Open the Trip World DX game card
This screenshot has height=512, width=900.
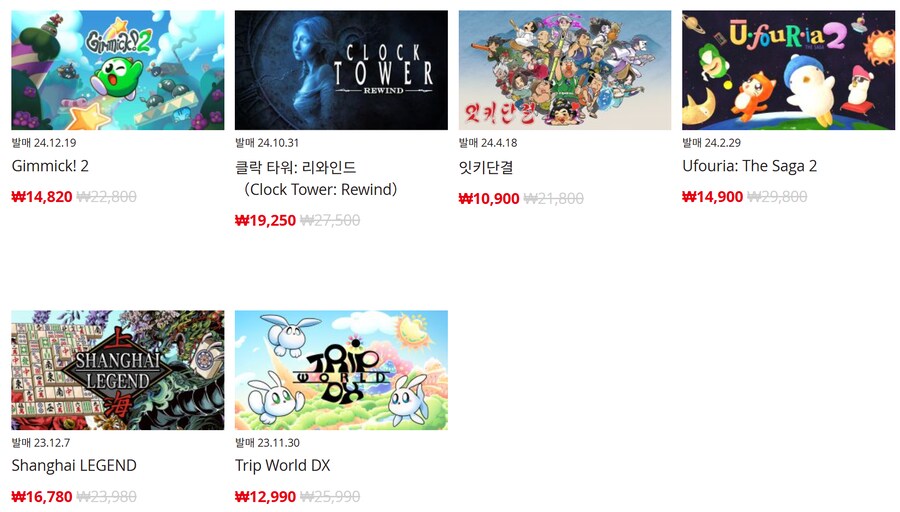click(341, 370)
